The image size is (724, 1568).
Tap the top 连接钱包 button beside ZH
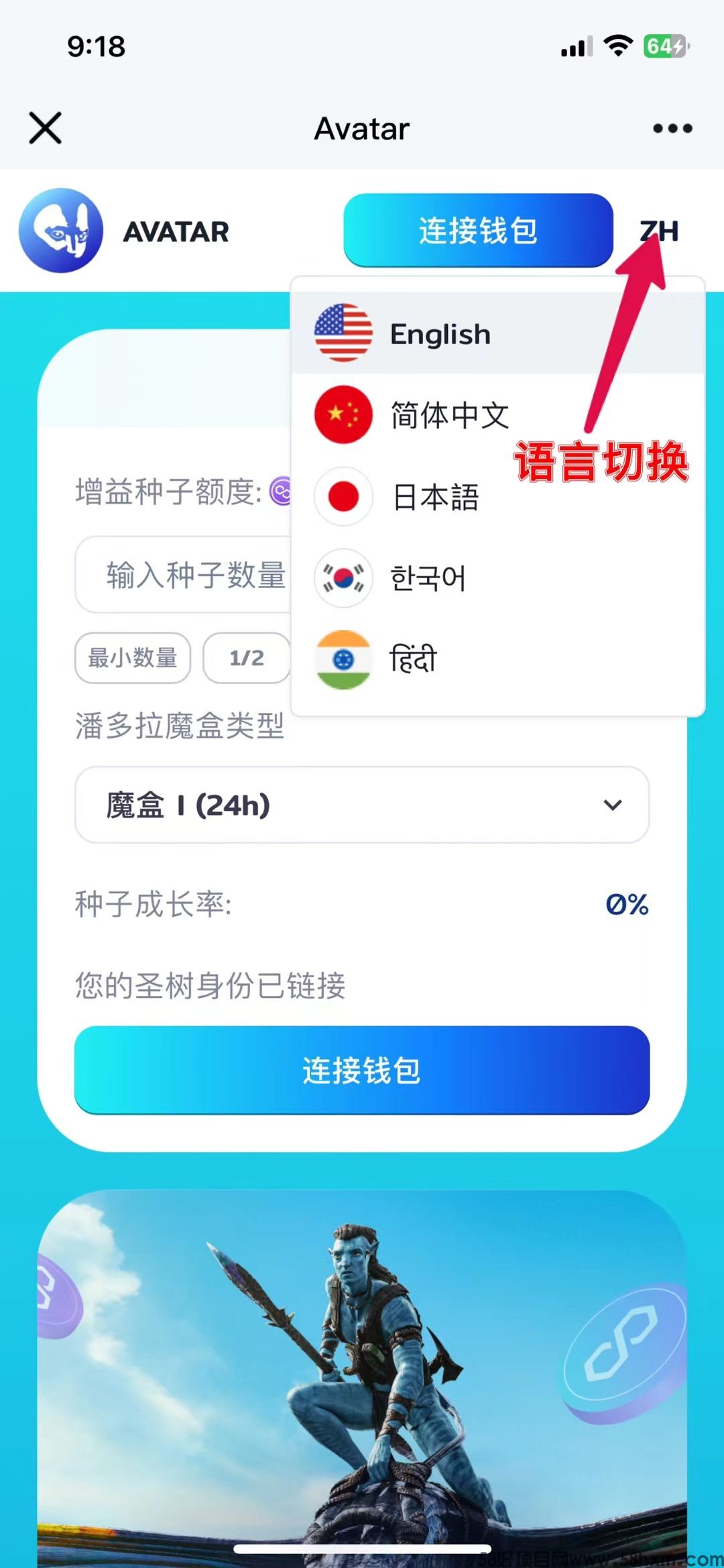tap(478, 230)
